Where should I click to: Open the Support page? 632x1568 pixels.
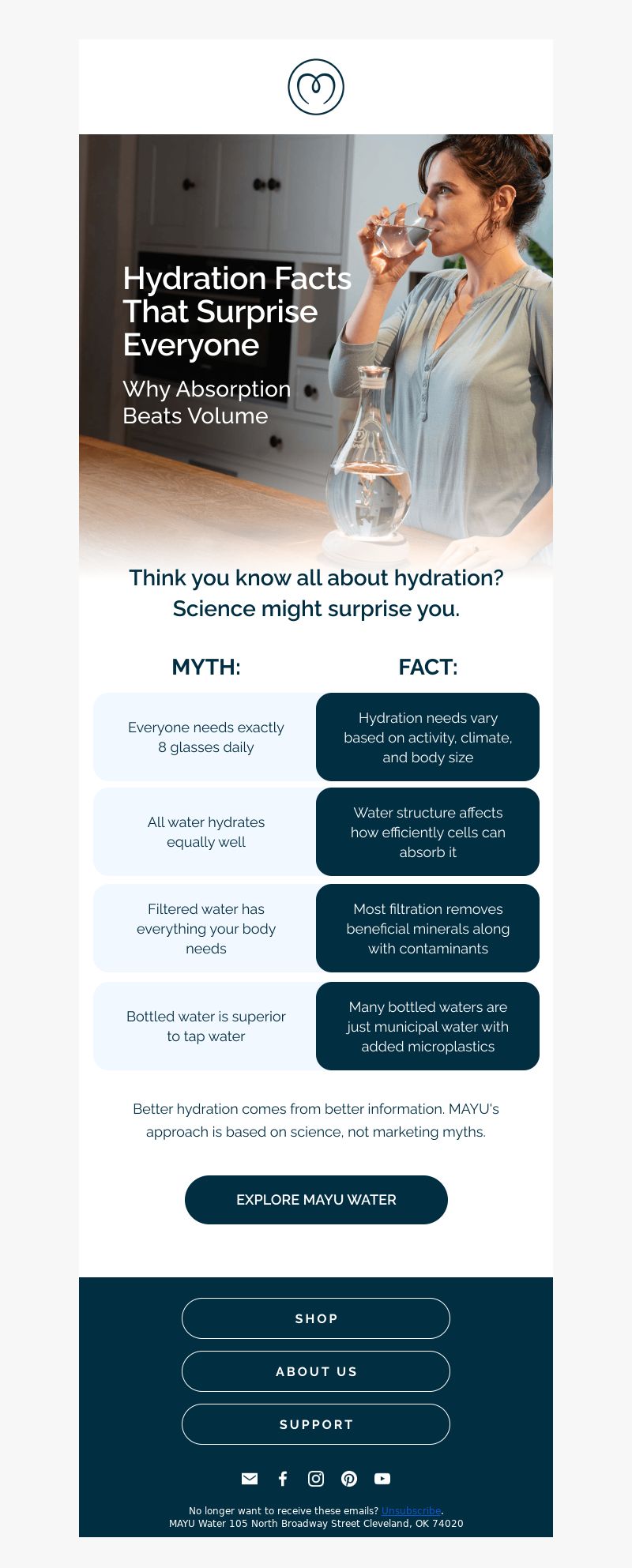(x=316, y=1423)
